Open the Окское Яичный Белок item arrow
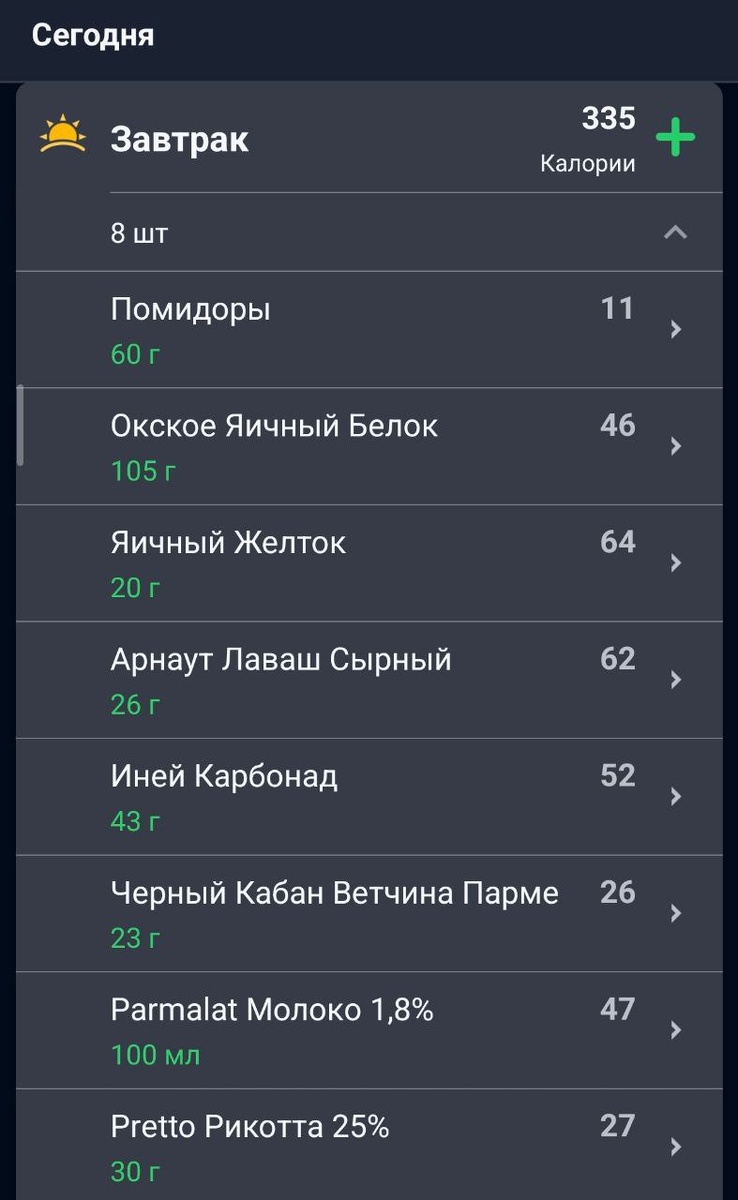This screenshot has width=738, height=1200. [x=677, y=446]
